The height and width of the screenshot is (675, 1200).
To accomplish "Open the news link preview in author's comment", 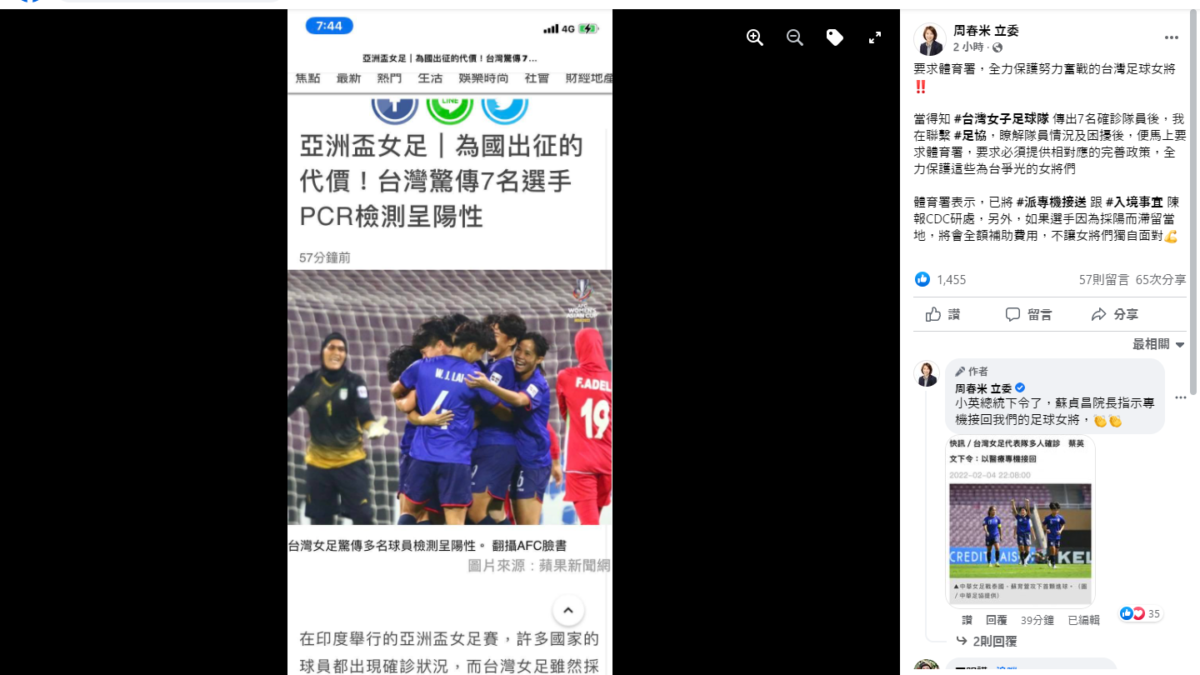I will coord(1020,520).
